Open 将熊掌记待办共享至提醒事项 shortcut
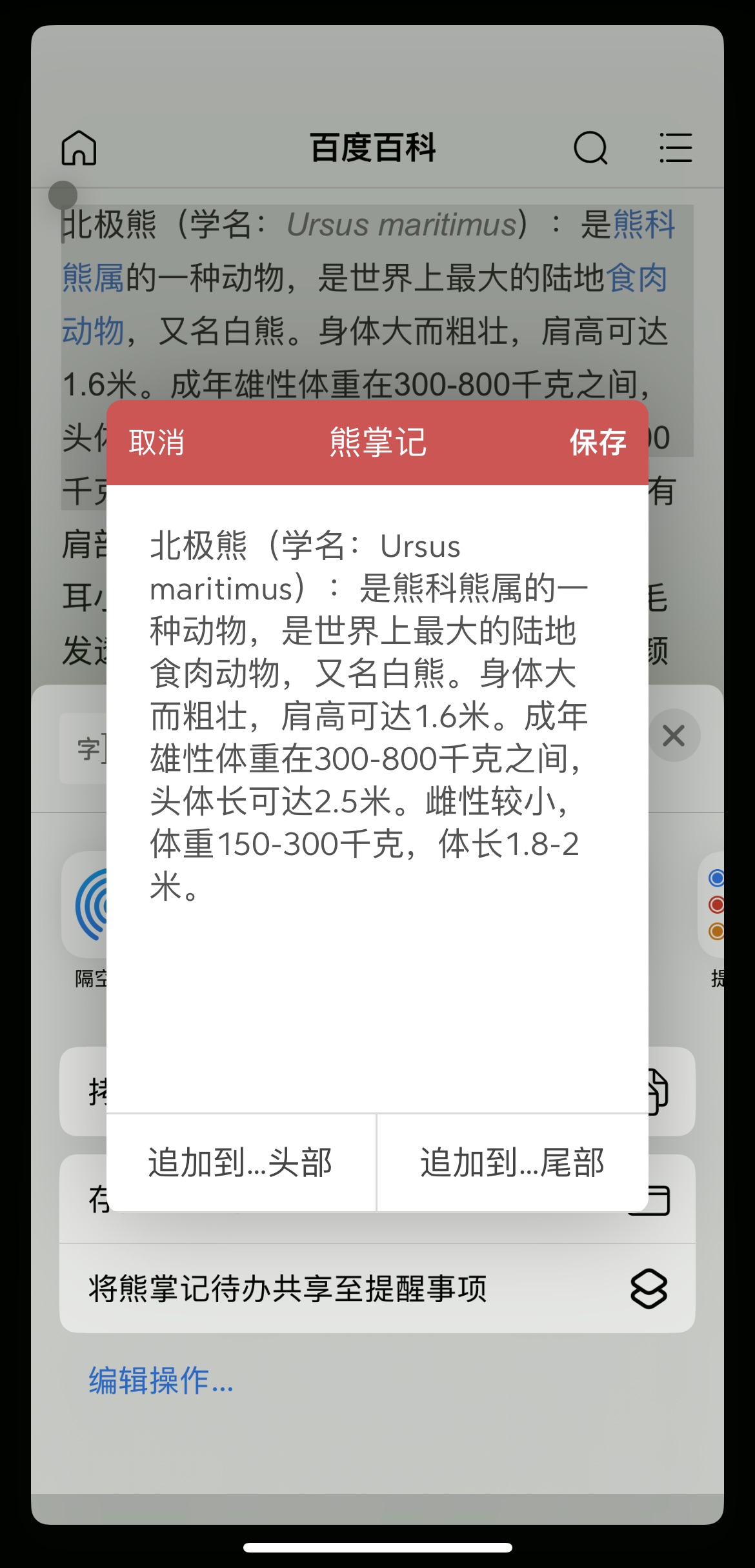The image size is (755, 1568). click(x=377, y=1289)
